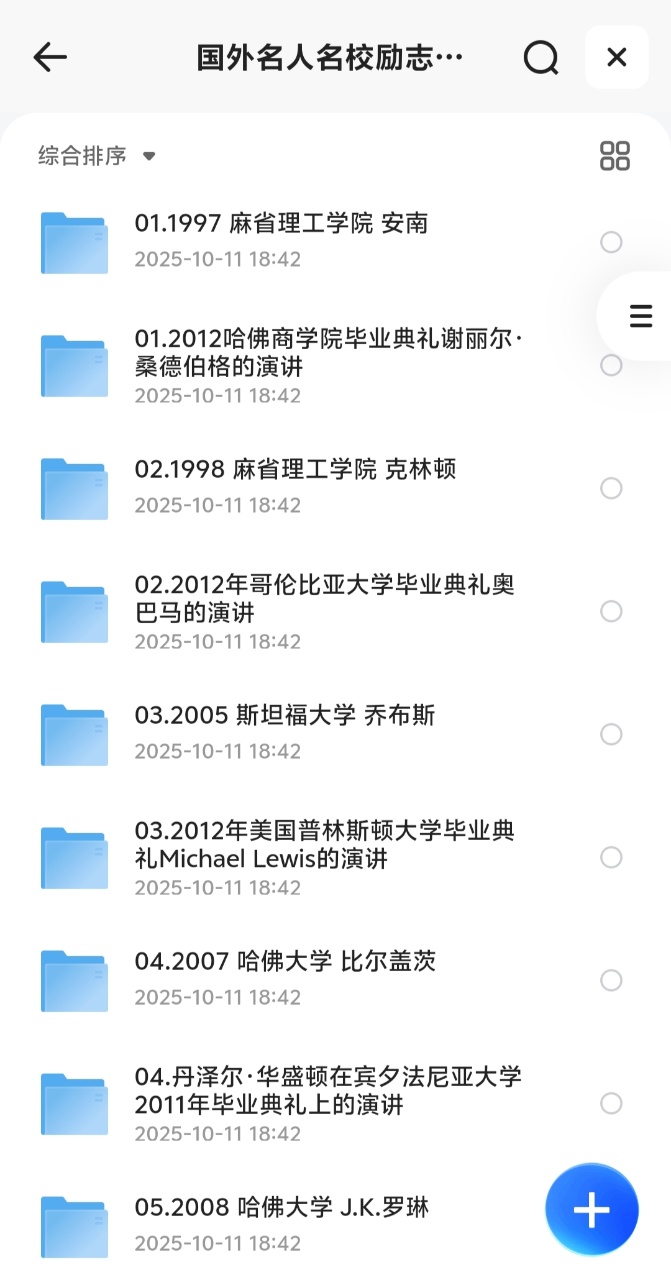Screen dimensions: 671x1280
Task: Tap the blue plus floating button
Action: click(591, 1209)
